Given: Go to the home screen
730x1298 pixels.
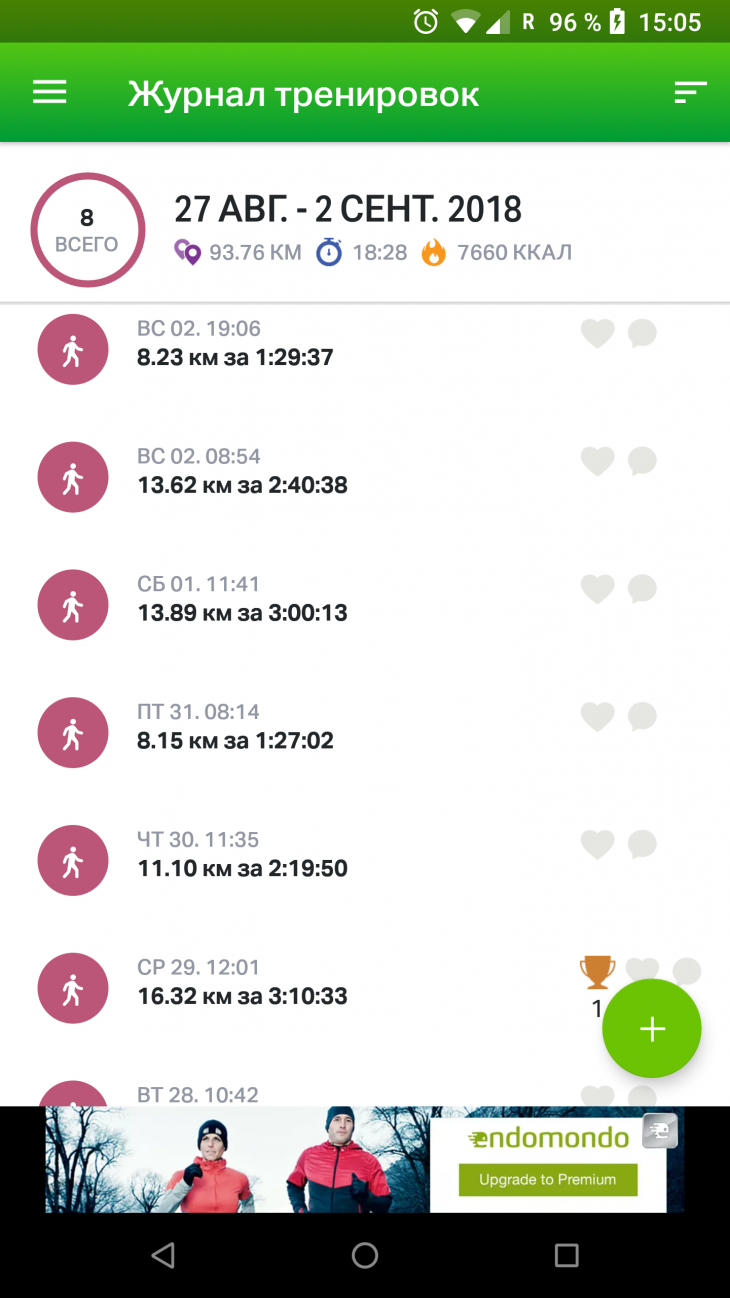Looking at the screenshot, I should 365,1255.
